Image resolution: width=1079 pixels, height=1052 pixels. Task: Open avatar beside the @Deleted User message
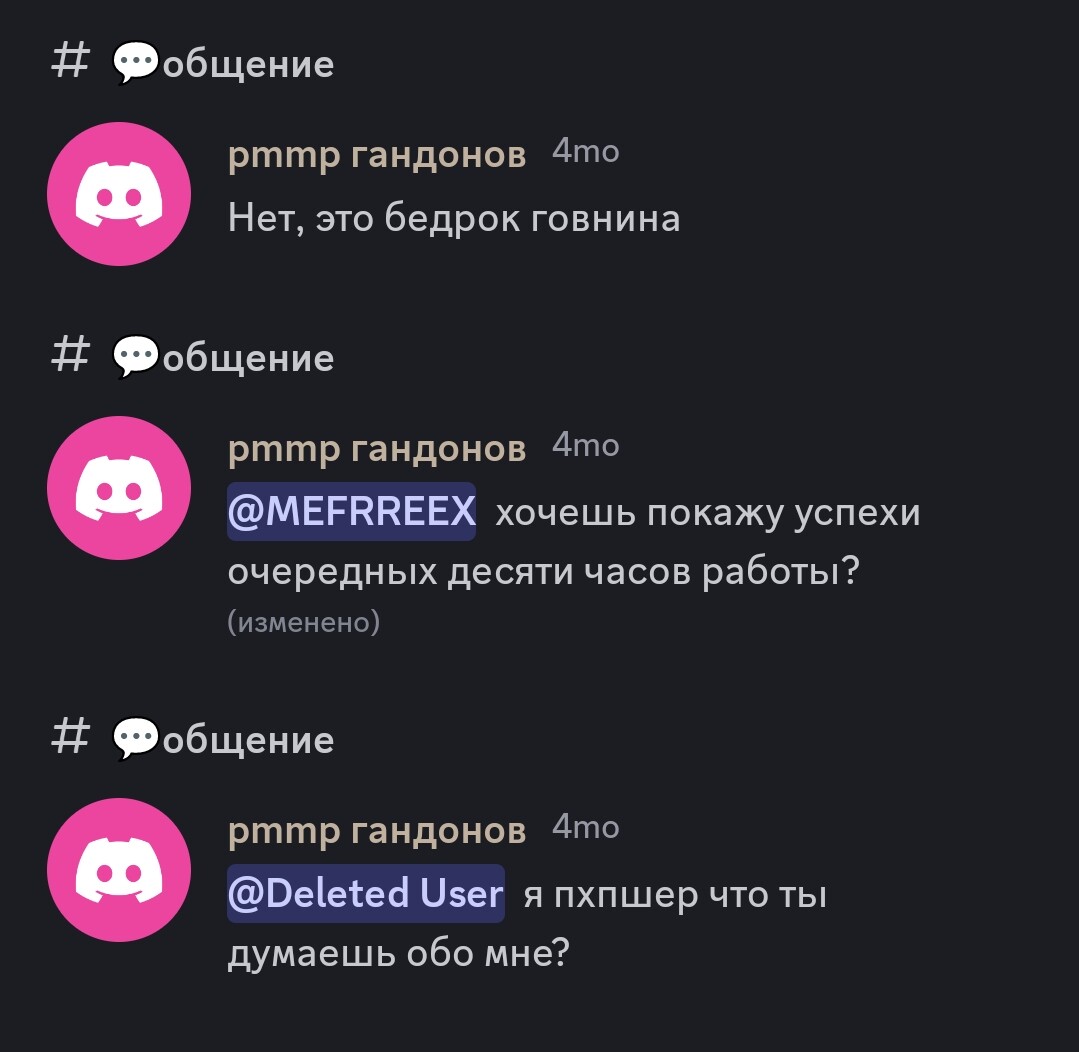120,870
